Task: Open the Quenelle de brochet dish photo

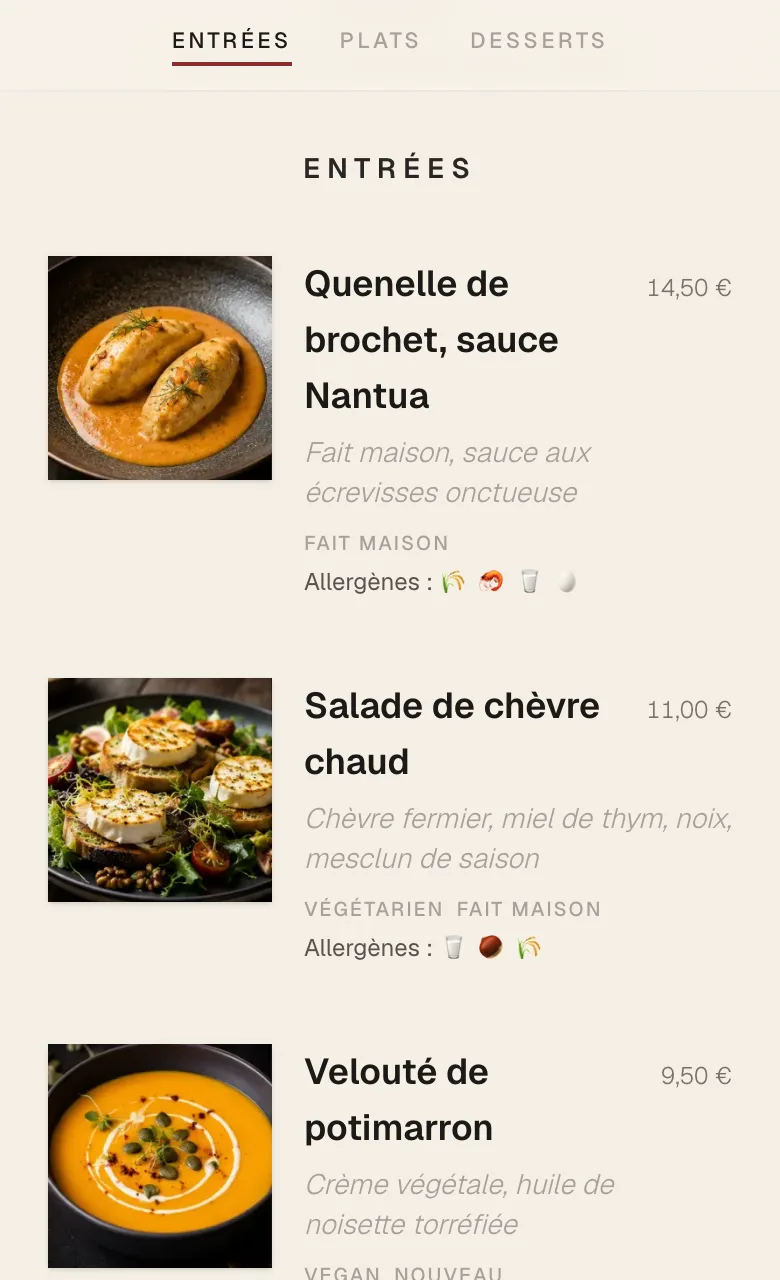Action: click(x=160, y=368)
